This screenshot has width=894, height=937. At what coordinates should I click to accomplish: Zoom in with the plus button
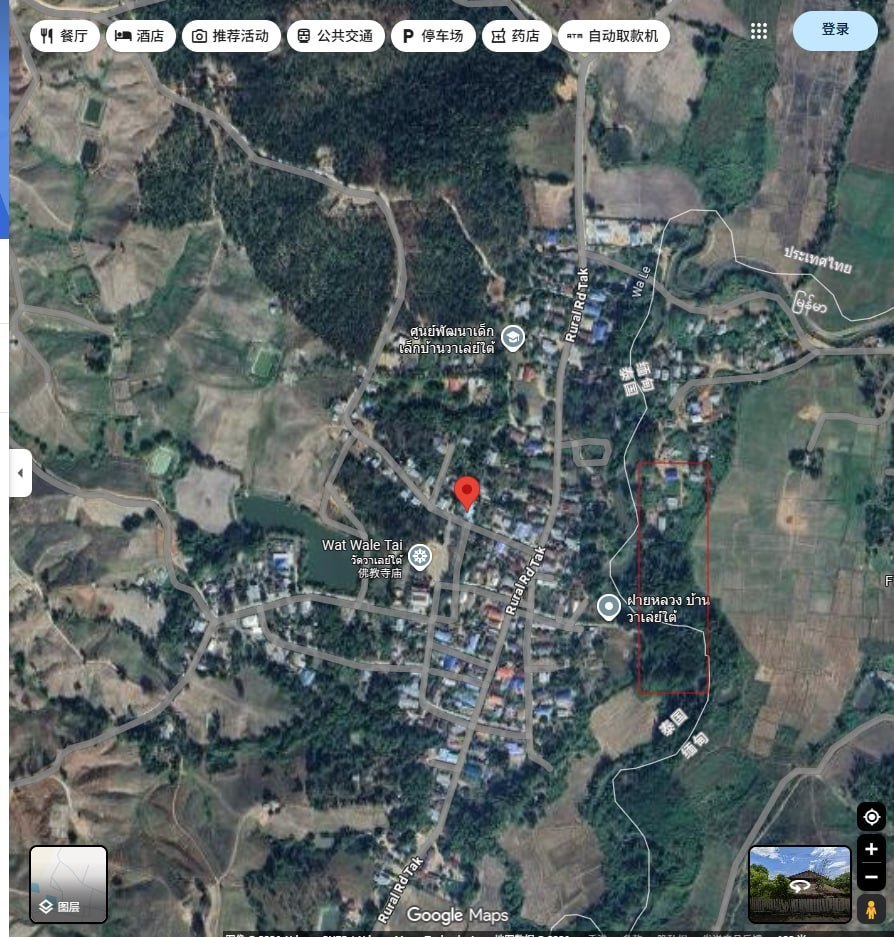871,849
